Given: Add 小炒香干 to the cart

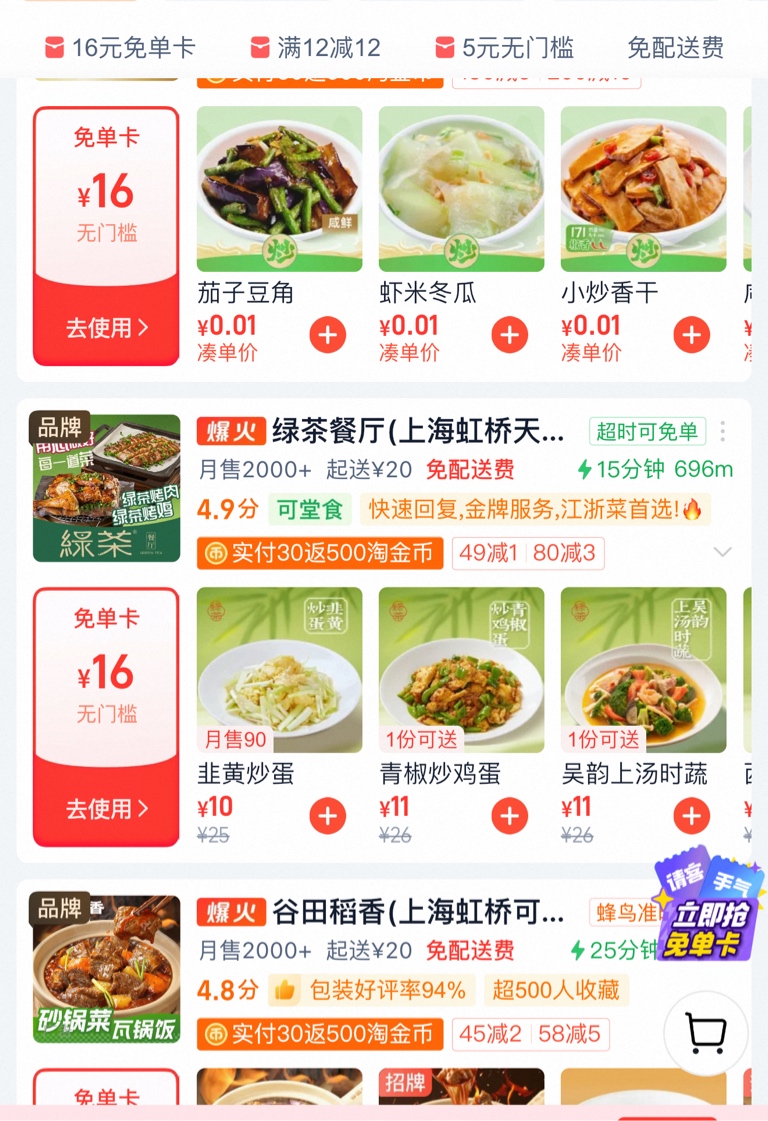Looking at the screenshot, I should tap(691, 335).
